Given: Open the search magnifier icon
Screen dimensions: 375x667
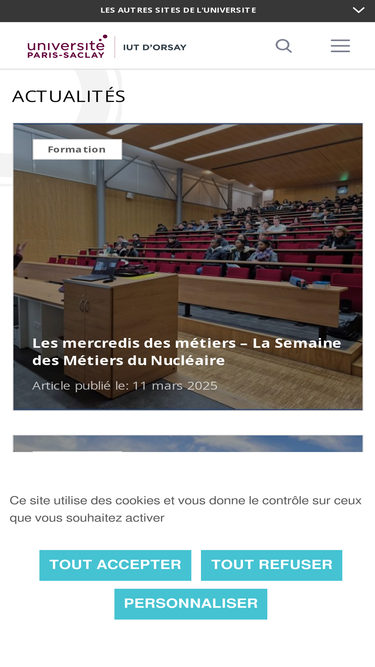Looking at the screenshot, I should coord(284,46).
